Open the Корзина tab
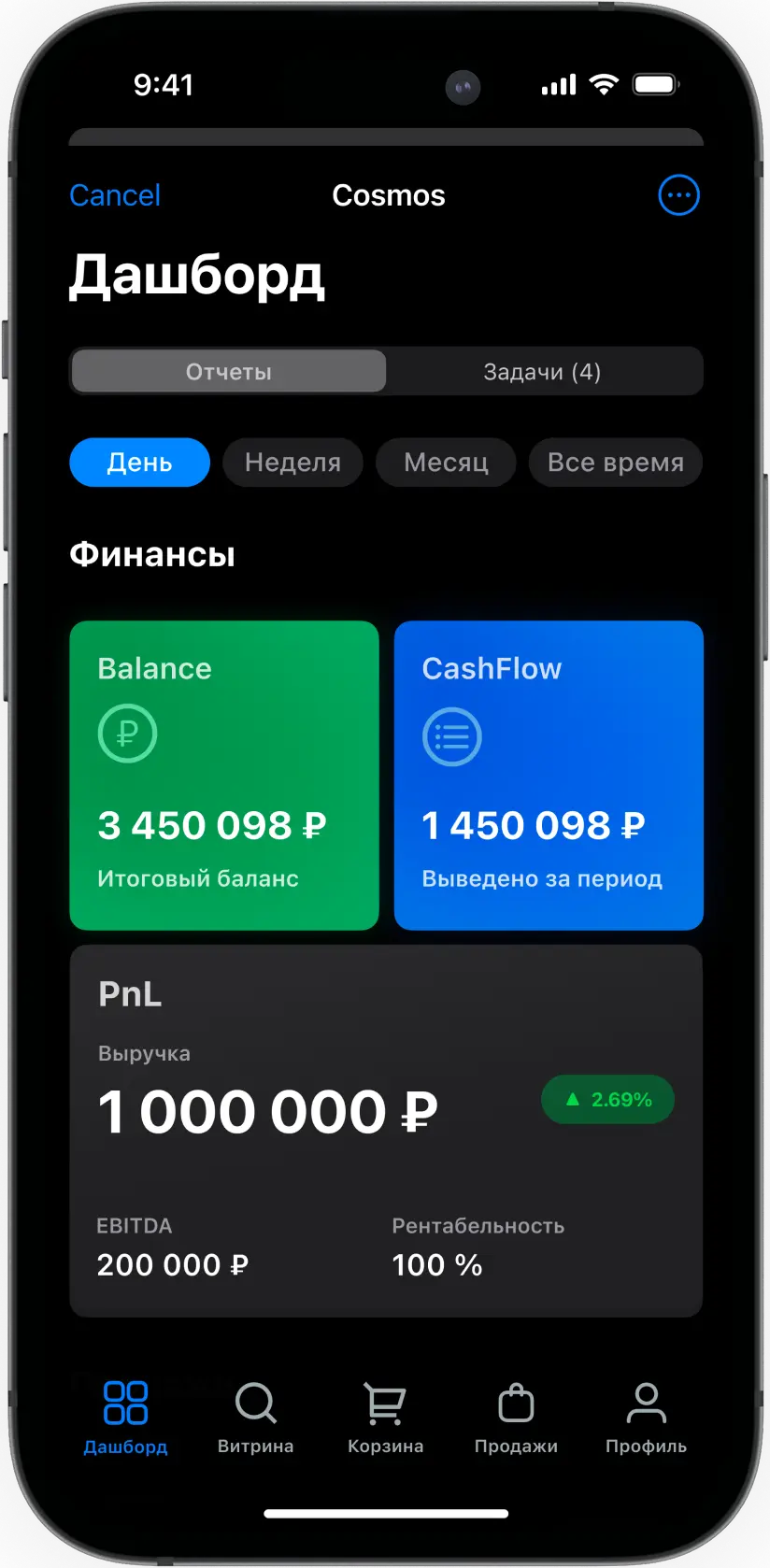 (x=385, y=1418)
